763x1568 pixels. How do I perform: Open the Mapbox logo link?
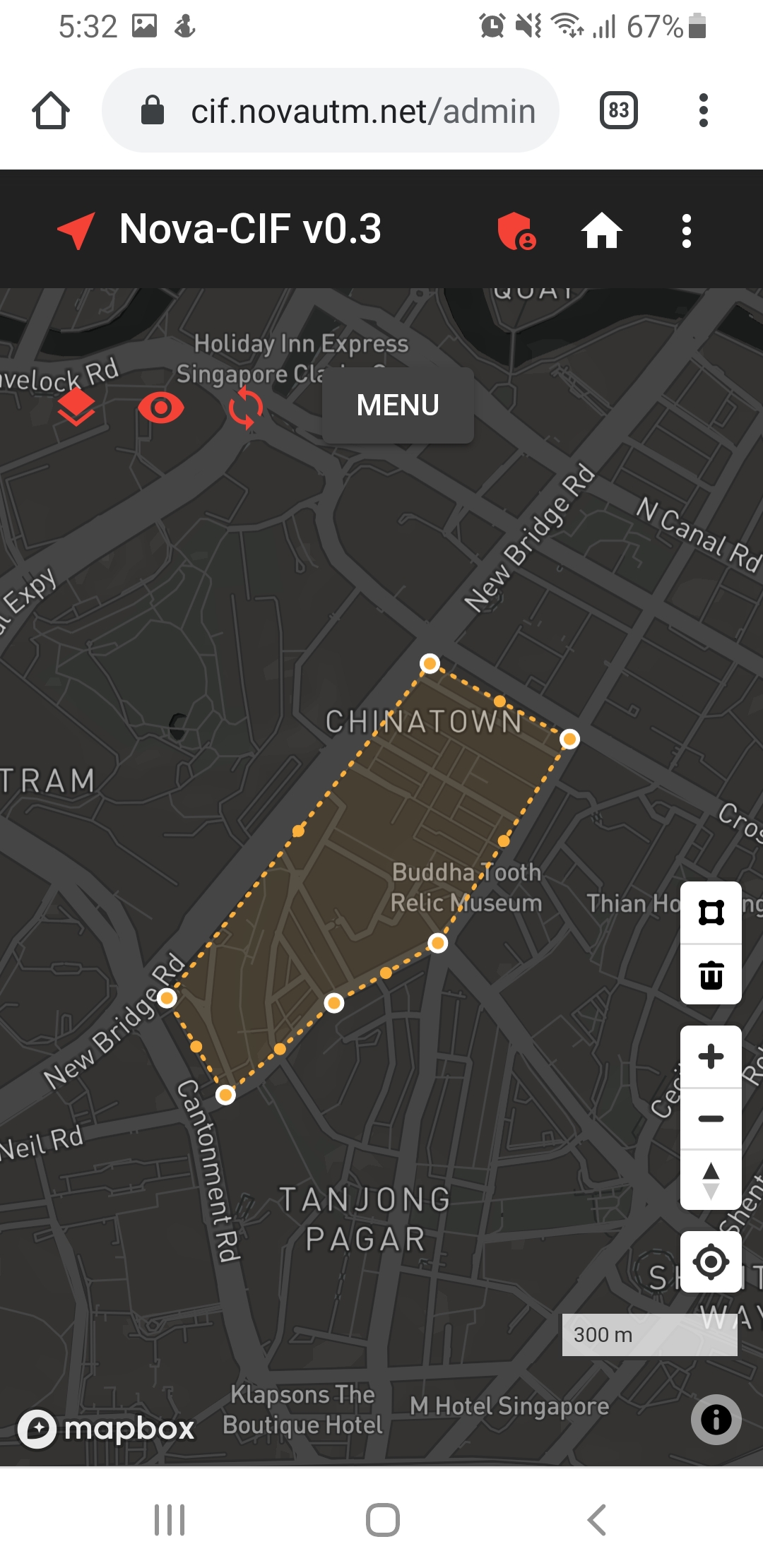pos(106,1428)
